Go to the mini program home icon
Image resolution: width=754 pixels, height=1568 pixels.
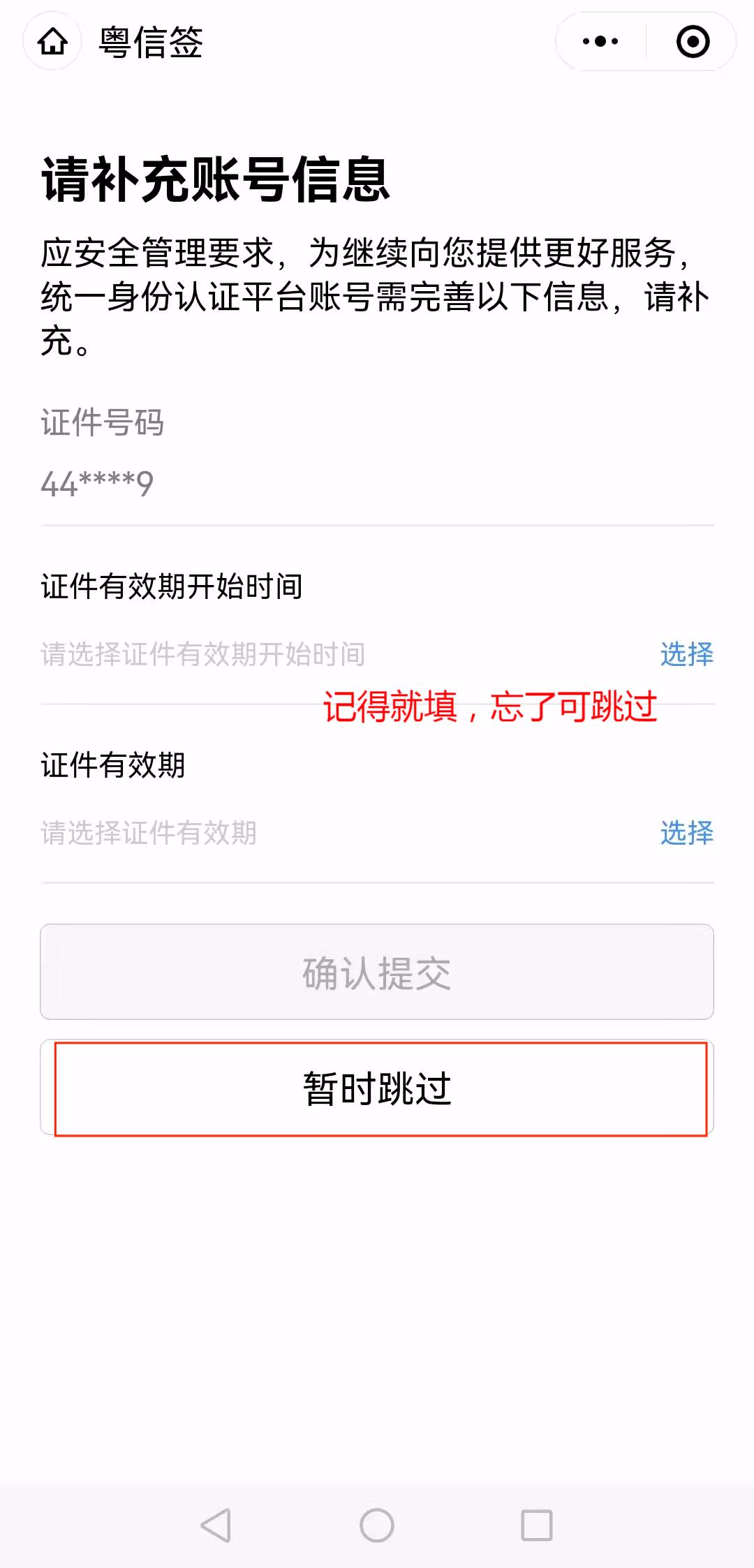click(x=52, y=42)
